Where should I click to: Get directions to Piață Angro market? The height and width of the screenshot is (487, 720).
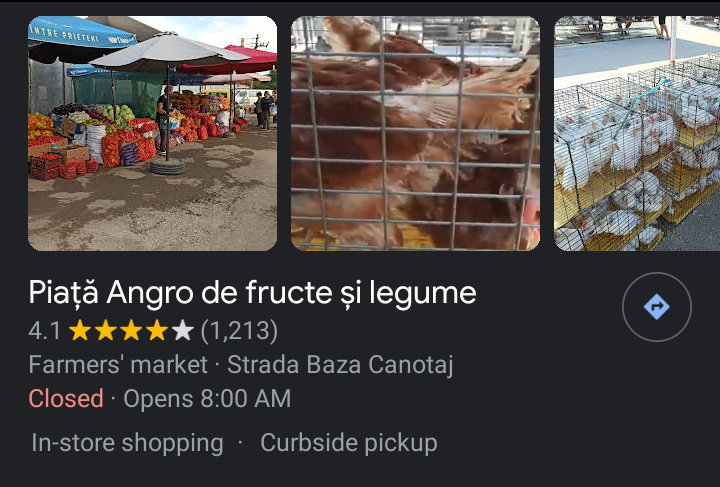(656, 307)
